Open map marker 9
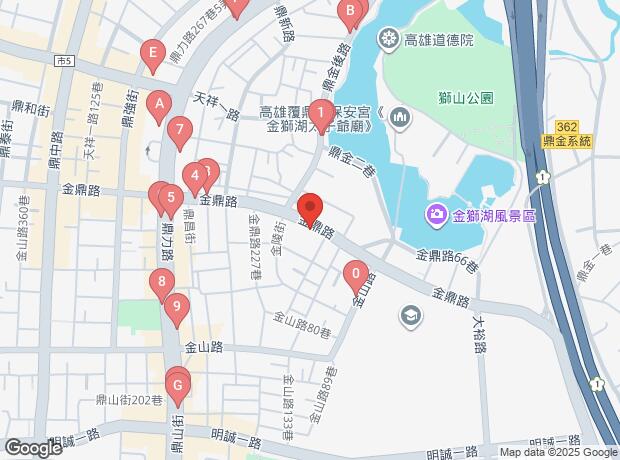The image size is (620, 460). pos(176,307)
